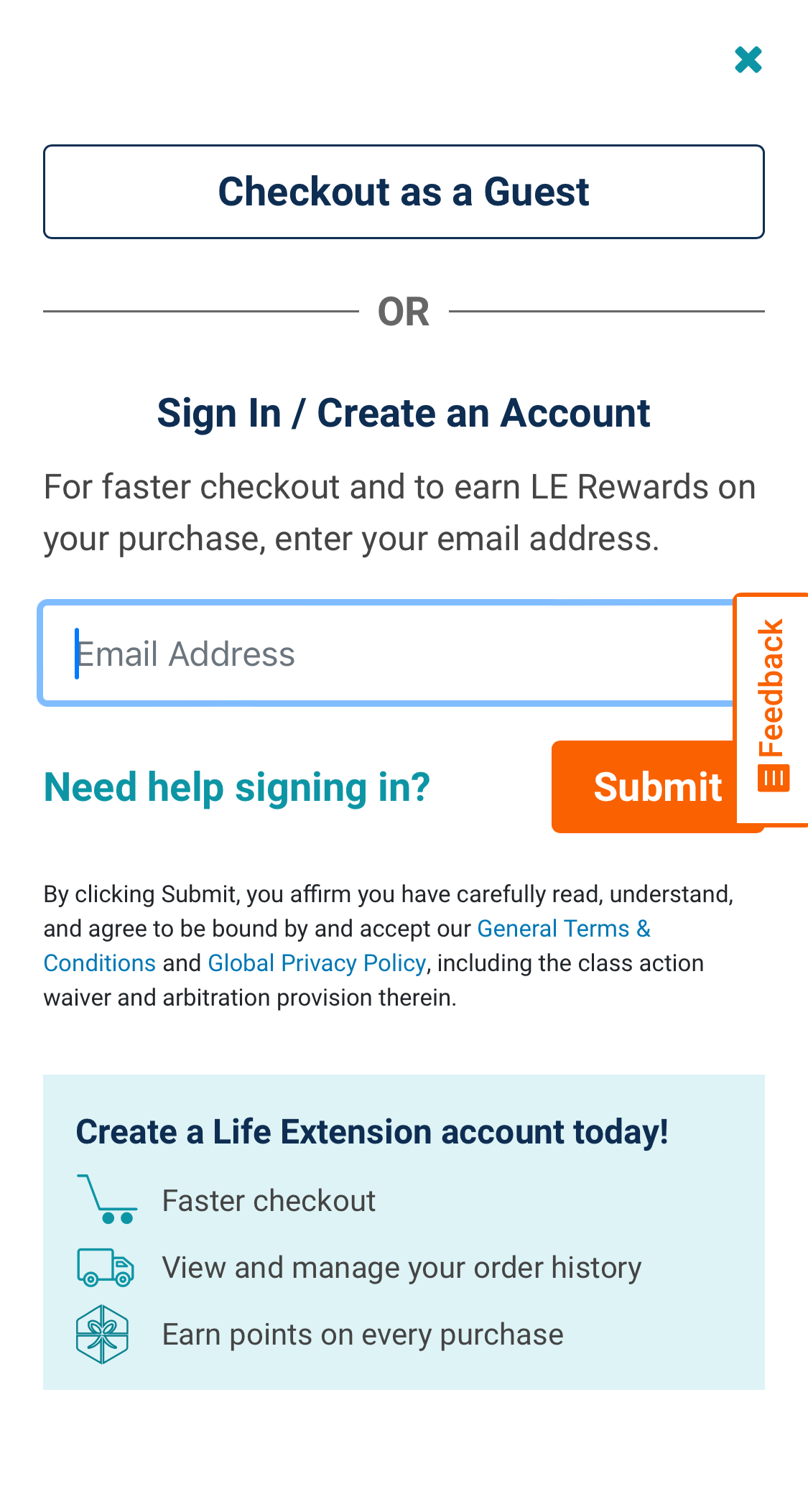This screenshot has width=808, height=1512.
Task: Choose Checkout as a Guest
Action: [404, 192]
